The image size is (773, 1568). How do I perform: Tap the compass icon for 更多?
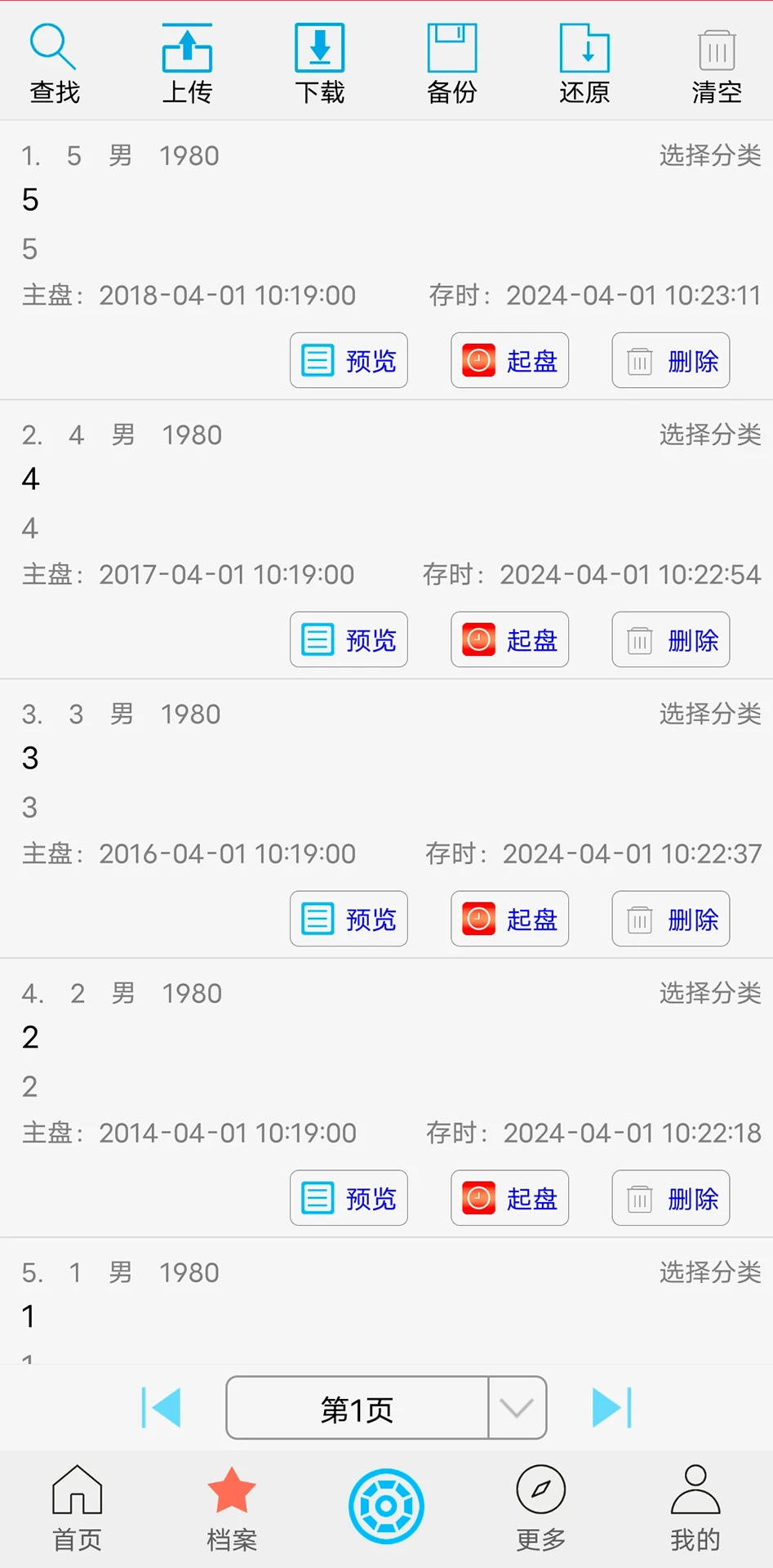point(540,1507)
